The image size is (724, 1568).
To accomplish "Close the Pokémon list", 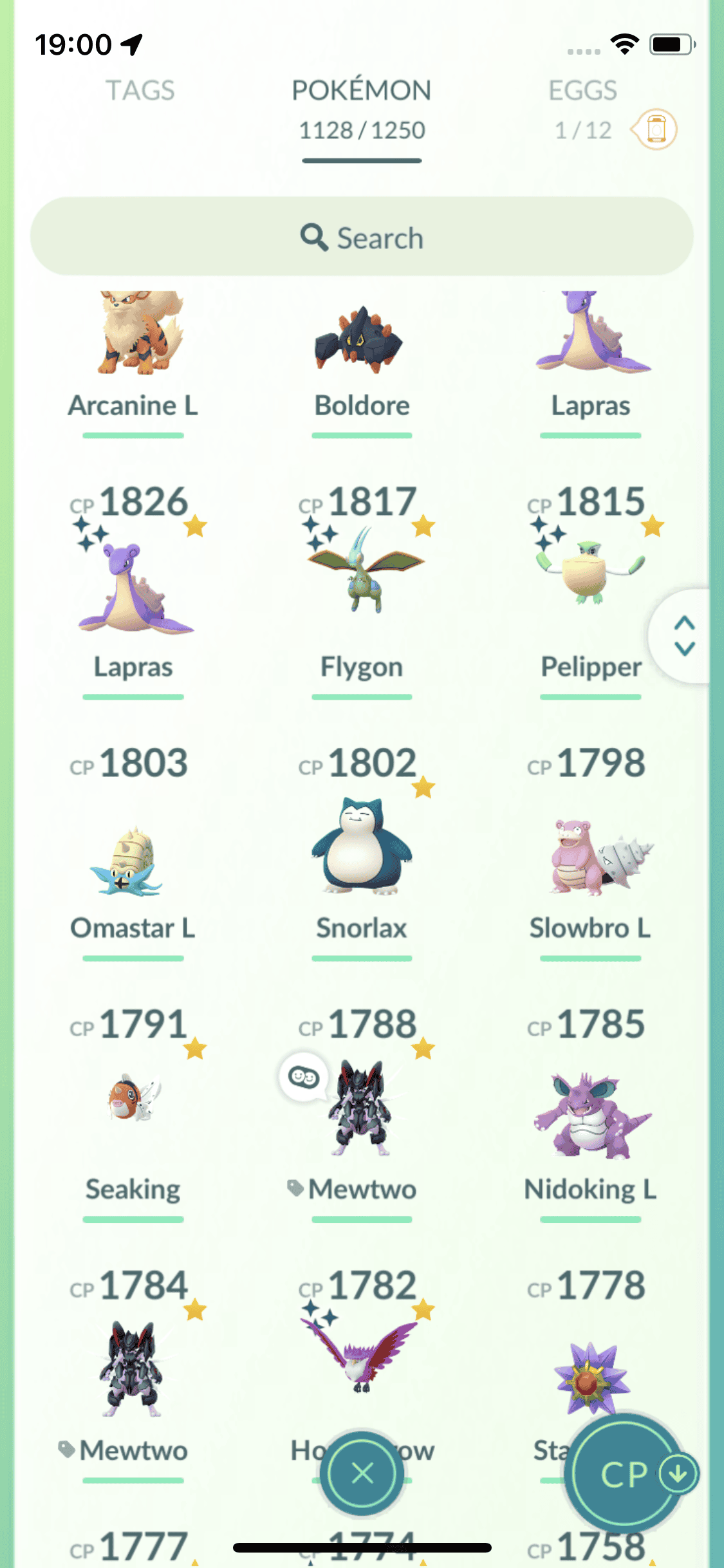I will [x=362, y=1473].
